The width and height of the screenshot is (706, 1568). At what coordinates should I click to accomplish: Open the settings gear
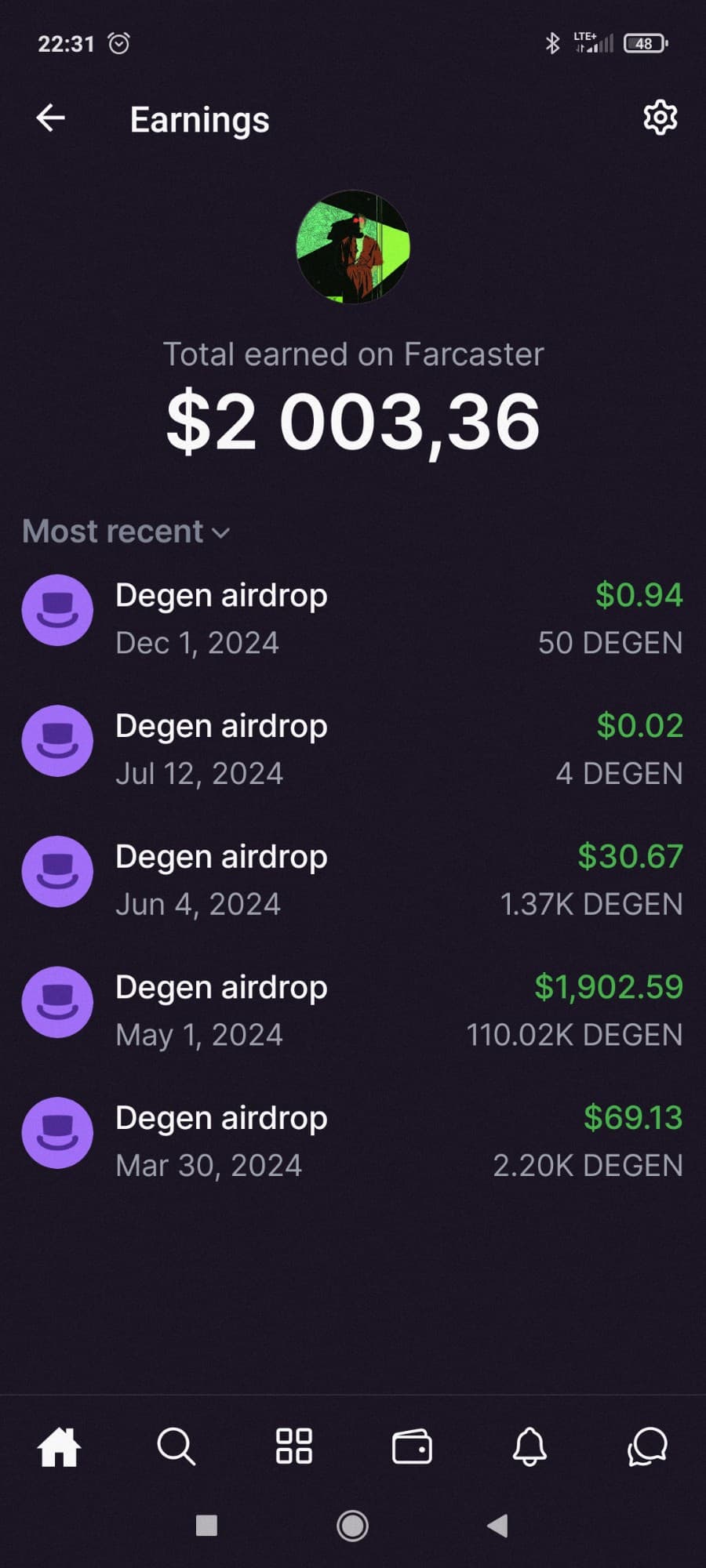(x=660, y=118)
